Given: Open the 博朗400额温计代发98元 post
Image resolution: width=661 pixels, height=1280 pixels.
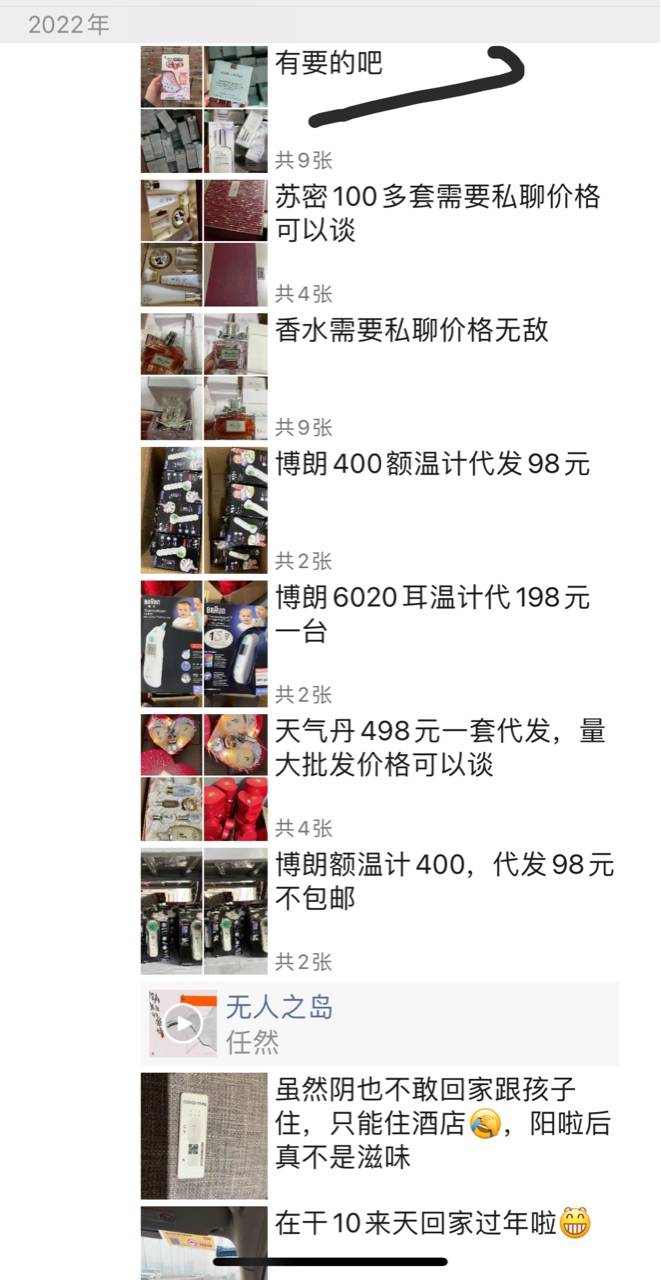Looking at the screenshot, I should [x=432, y=465].
